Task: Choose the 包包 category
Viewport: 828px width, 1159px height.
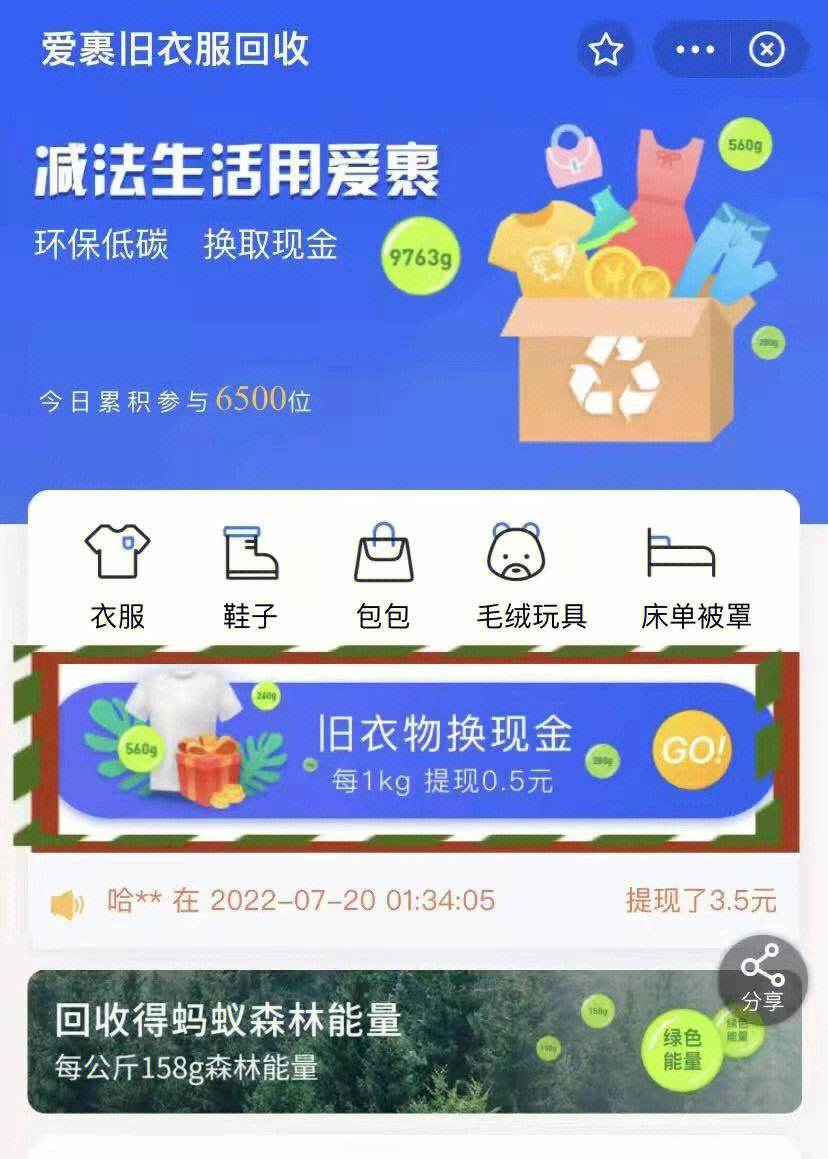Action: (383, 577)
